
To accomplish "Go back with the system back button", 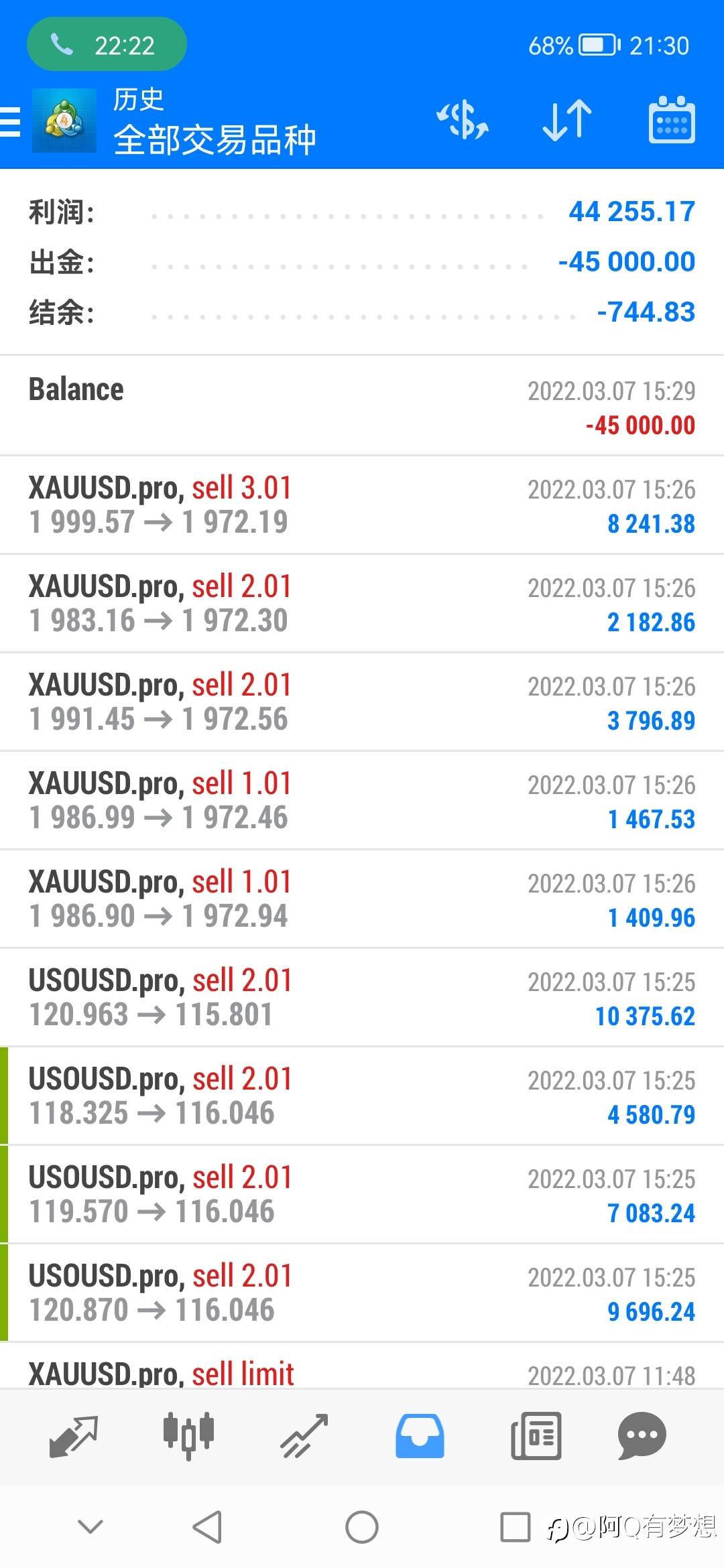I will tap(207, 1528).
